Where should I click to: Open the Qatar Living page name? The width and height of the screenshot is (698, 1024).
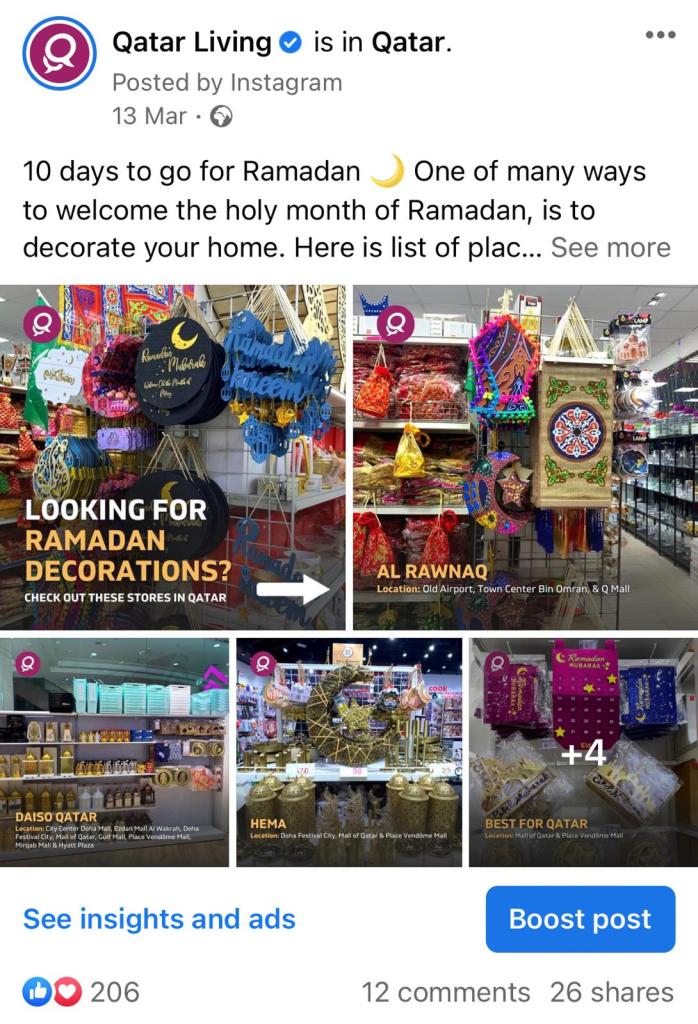point(192,42)
